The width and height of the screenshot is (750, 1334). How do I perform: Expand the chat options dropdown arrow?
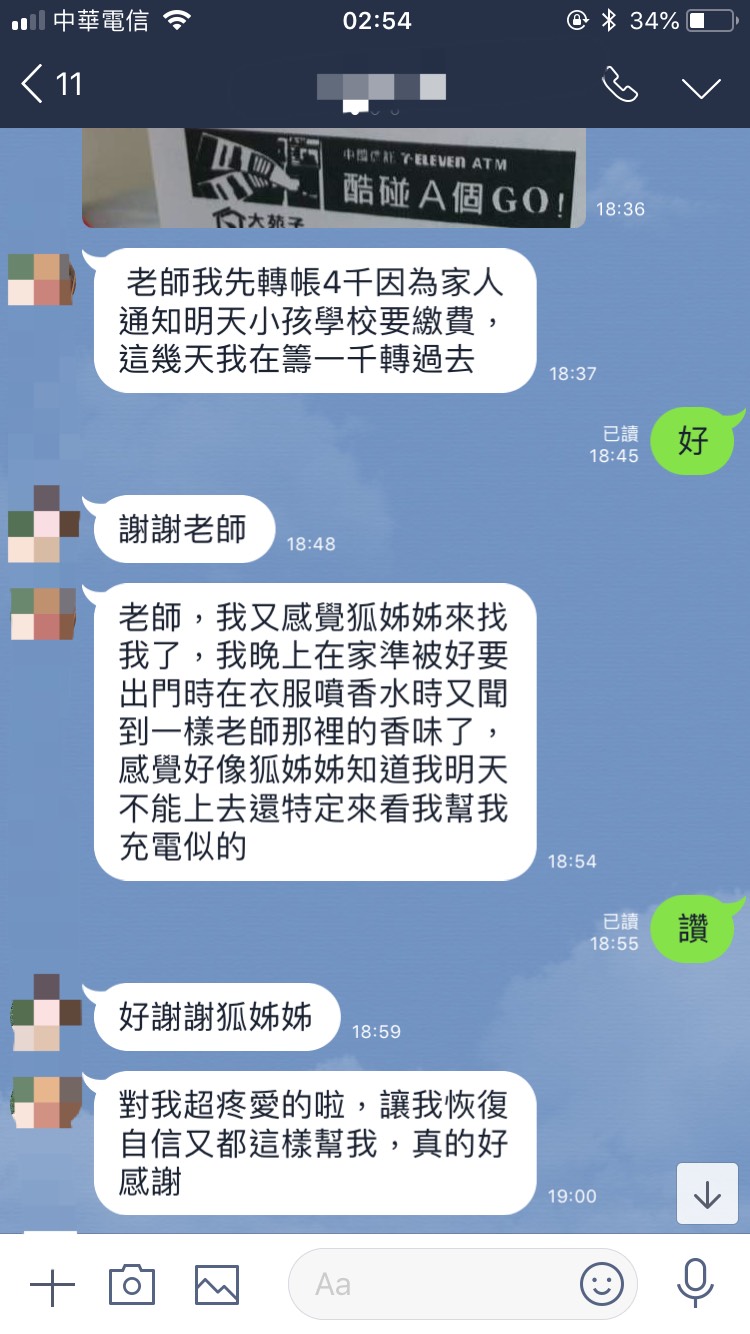[701, 87]
